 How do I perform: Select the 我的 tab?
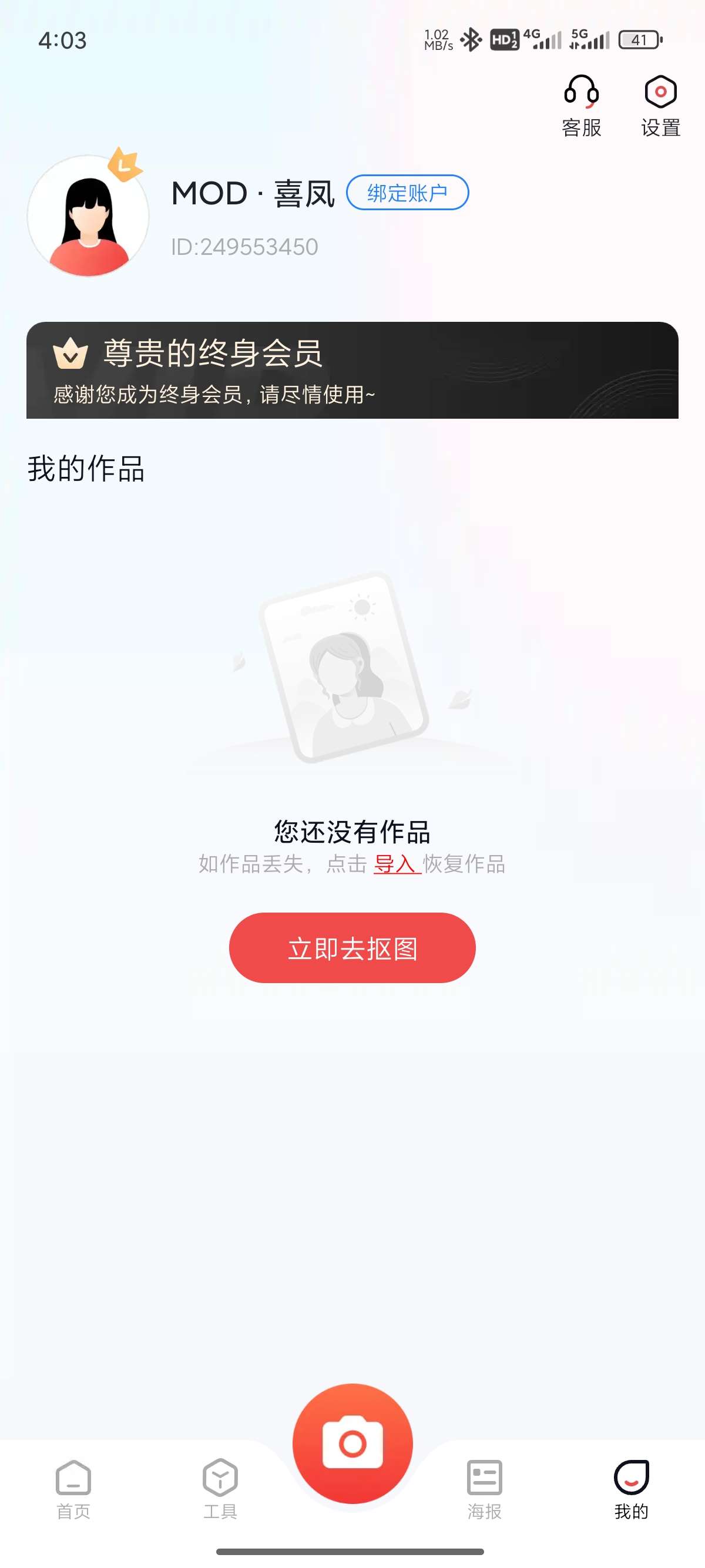tap(631, 1488)
